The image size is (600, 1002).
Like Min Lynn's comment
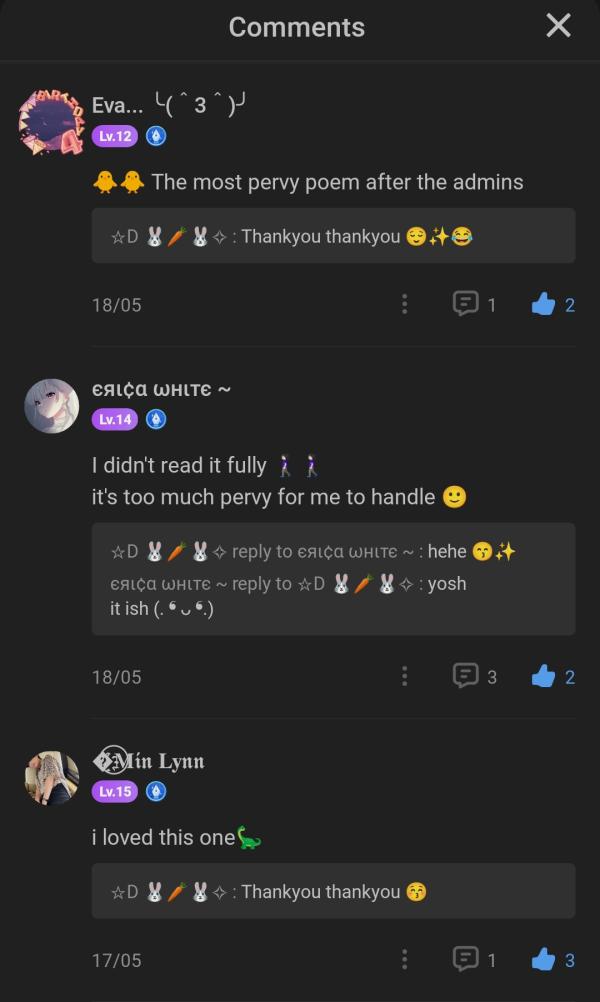click(x=552, y=959)
